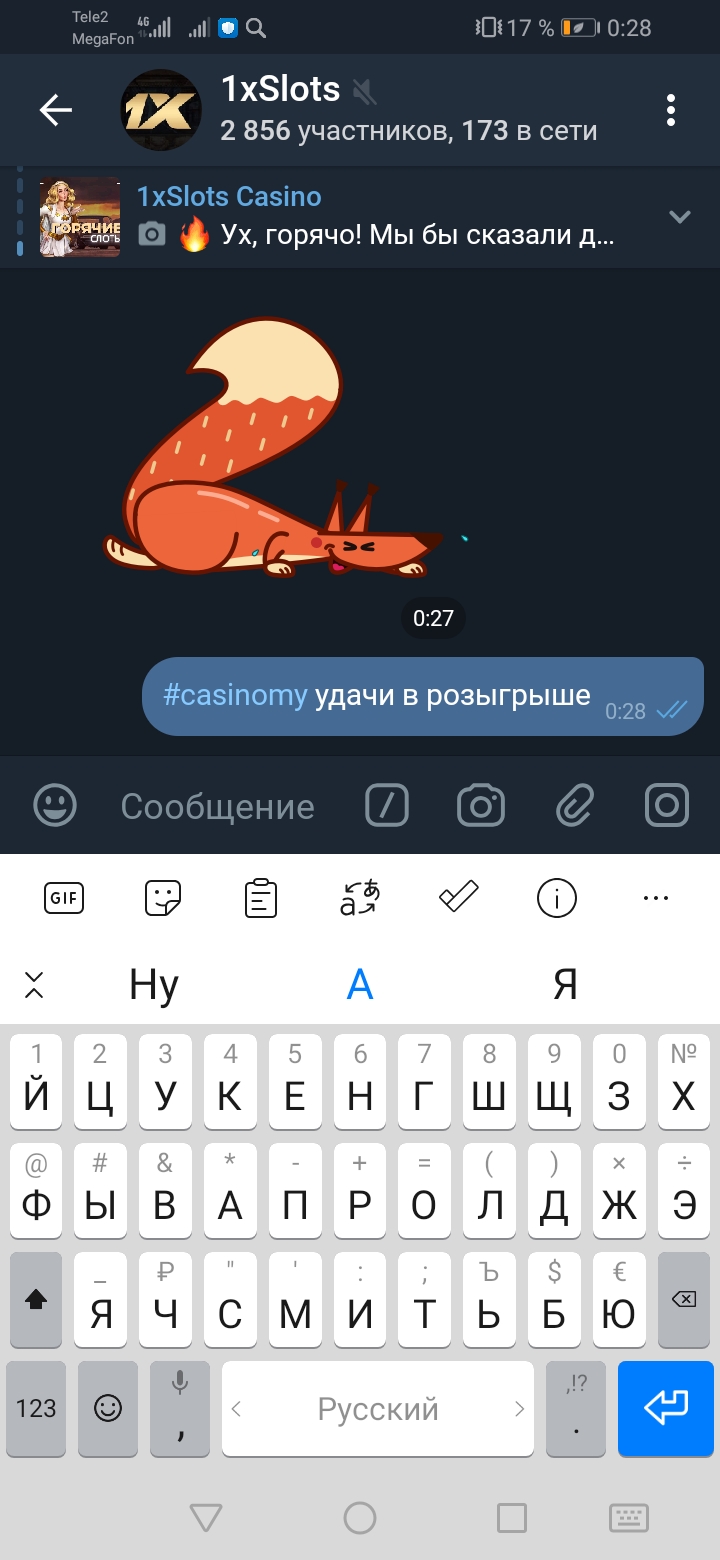Open keyboard GIF search
The width and height of the screenshot is (720, 1560).
(65, 898)
